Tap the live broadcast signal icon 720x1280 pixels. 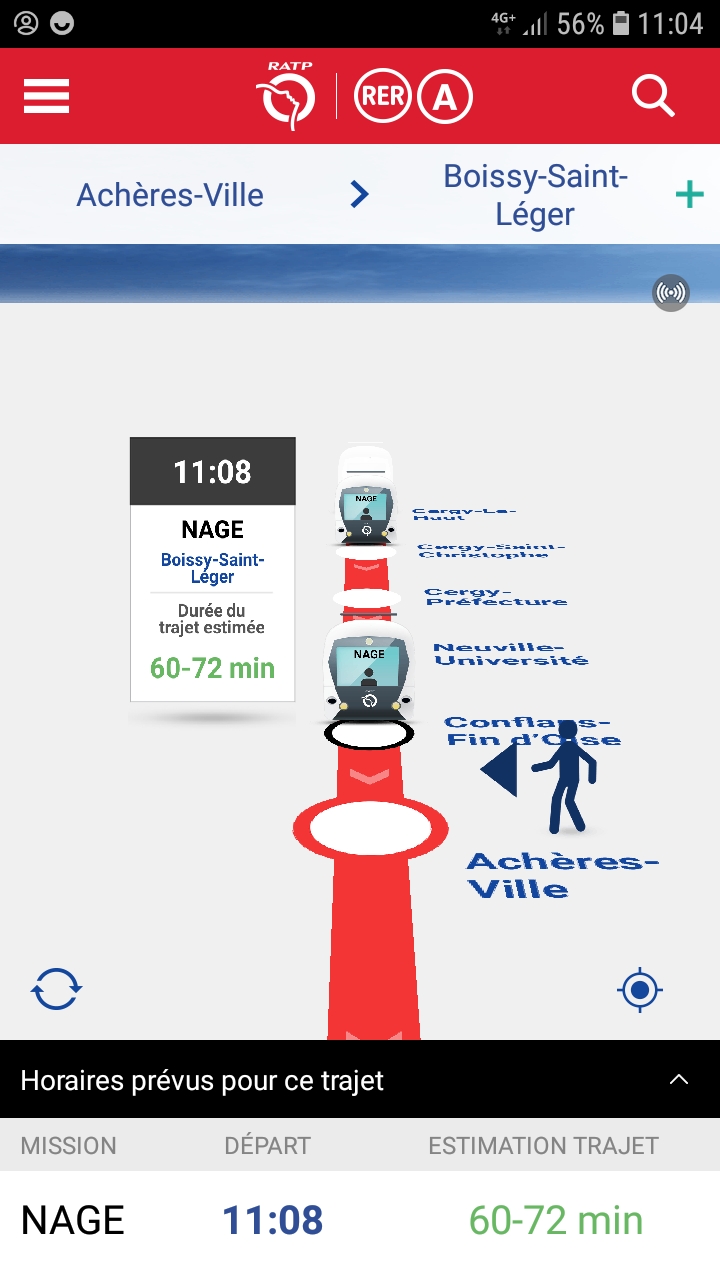[671, 293]
